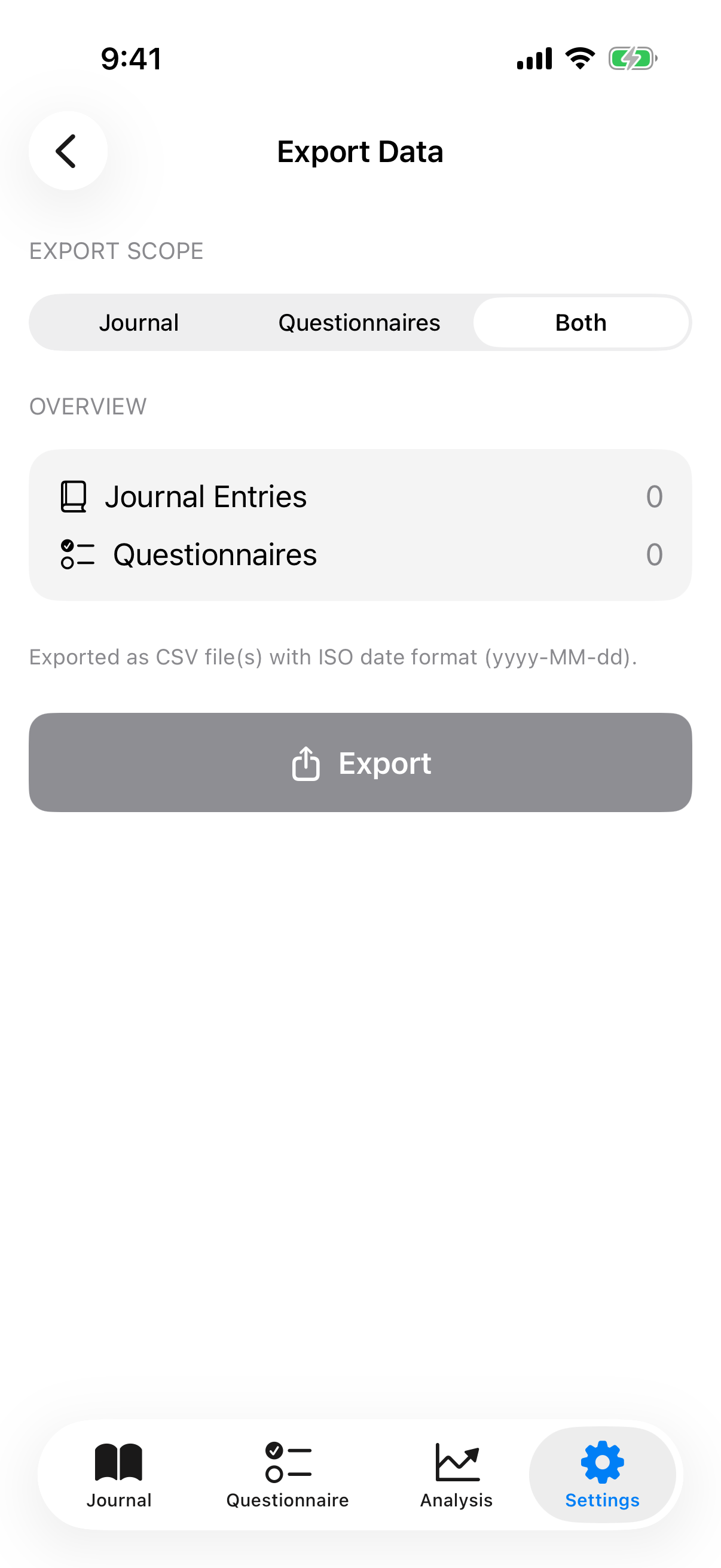This screenshot has height=1568, width=721.
Task: Tap the checklist icon next to Questionnaires
Action: click(x=77, y=554)
